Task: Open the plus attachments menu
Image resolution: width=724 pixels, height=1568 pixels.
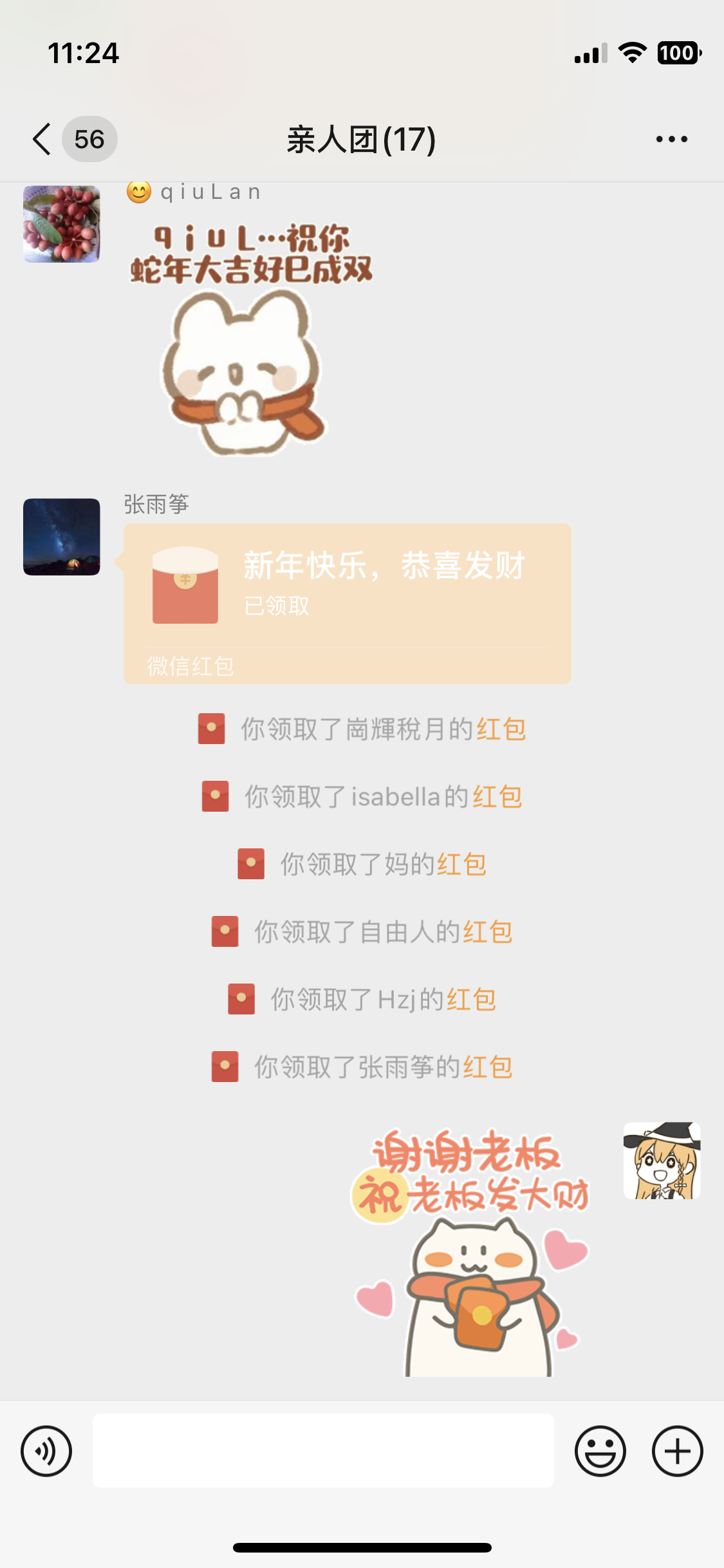Action: click(x=677, y=1451)
